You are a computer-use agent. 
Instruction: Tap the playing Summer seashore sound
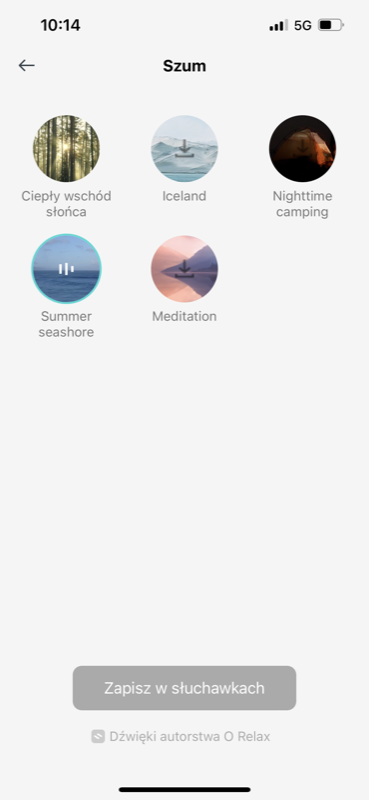click(66, 268)
